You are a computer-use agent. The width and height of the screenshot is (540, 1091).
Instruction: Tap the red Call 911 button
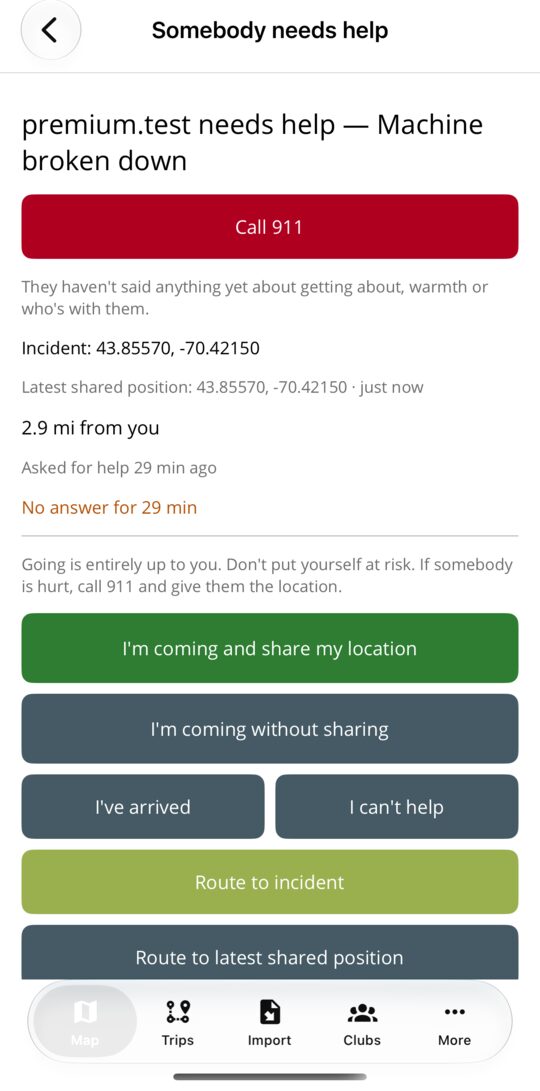tap(270, 227)
